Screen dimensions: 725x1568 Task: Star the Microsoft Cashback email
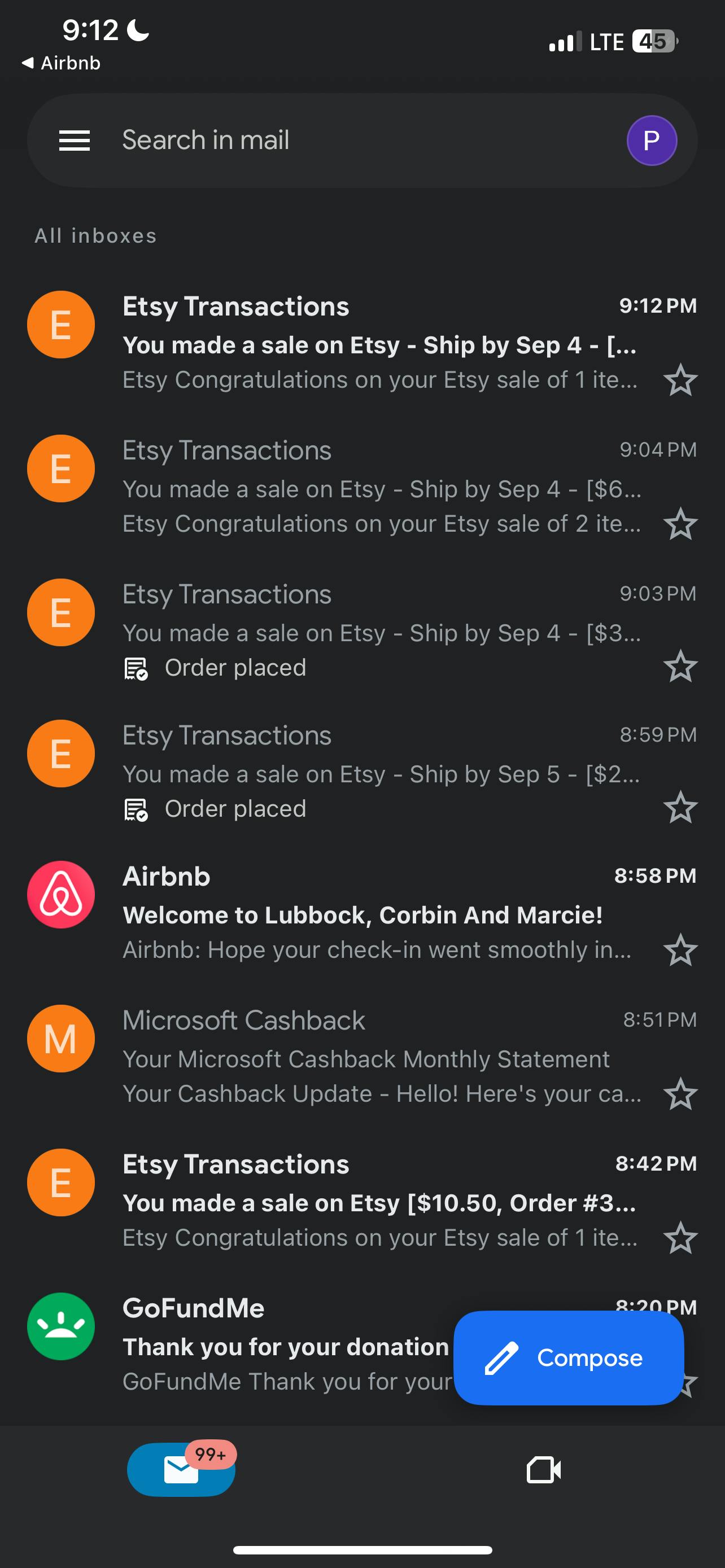point(680,1094)
